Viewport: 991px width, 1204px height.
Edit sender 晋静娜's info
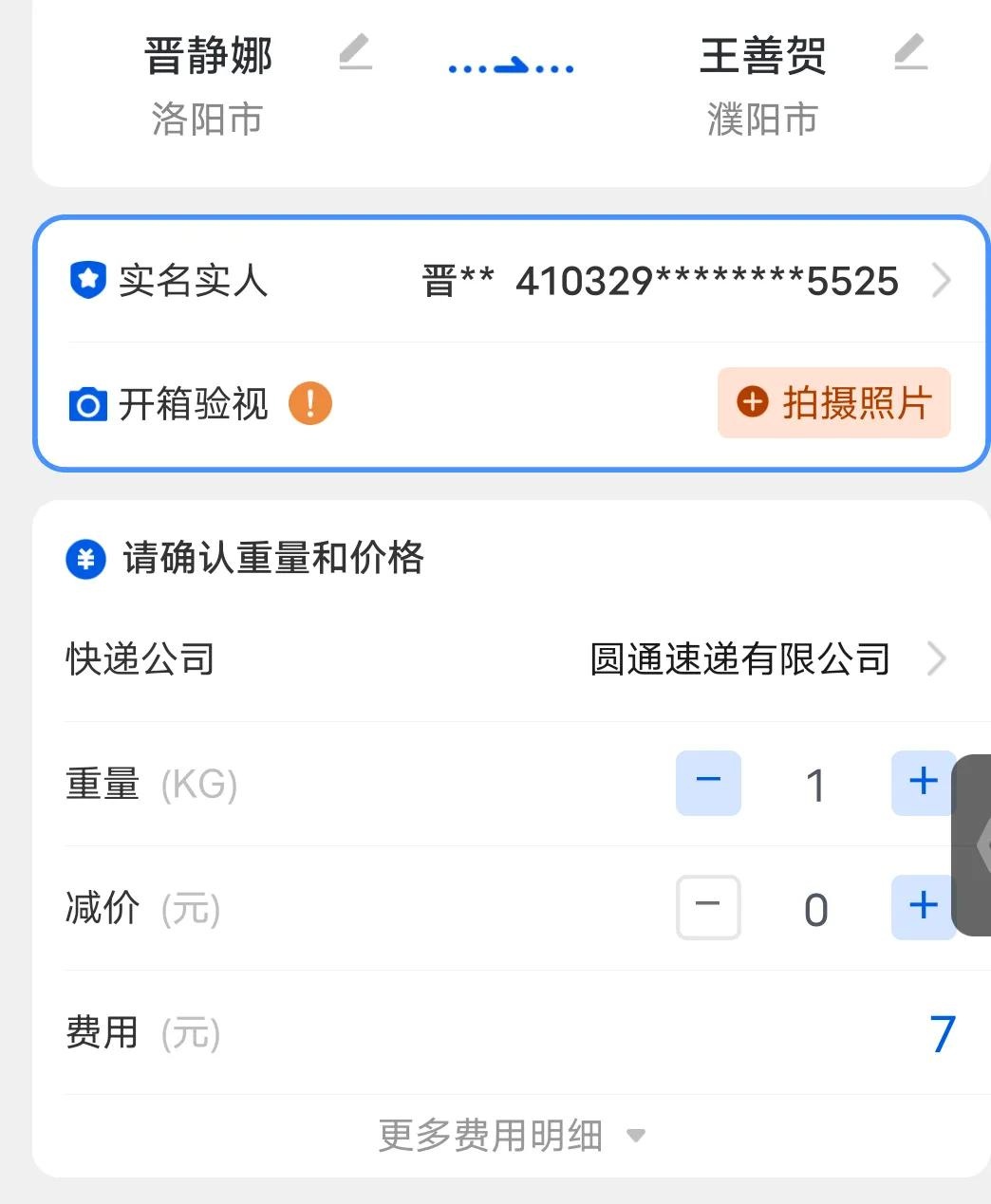(355, 52)
